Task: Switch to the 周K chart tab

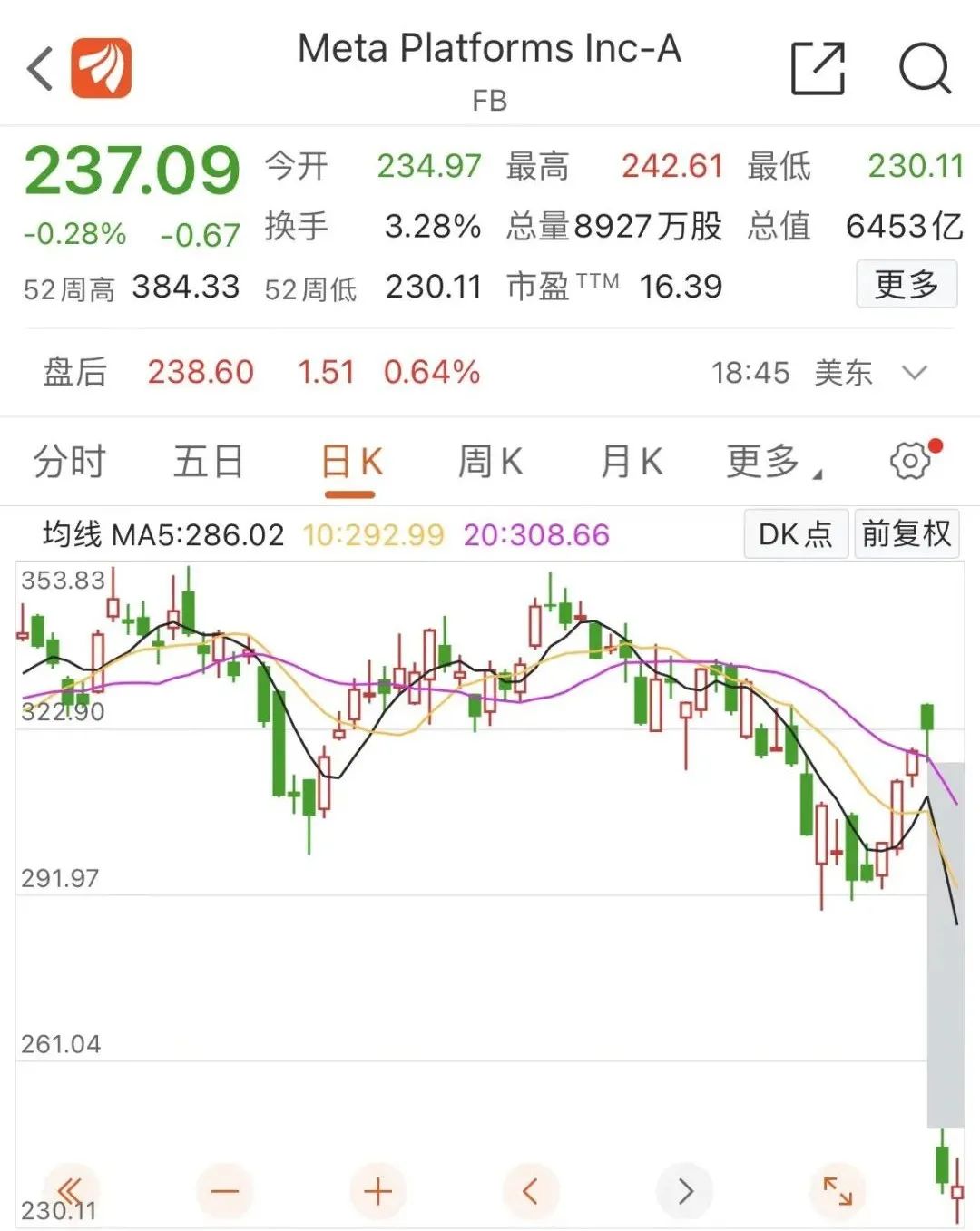Action: [490, 462]
